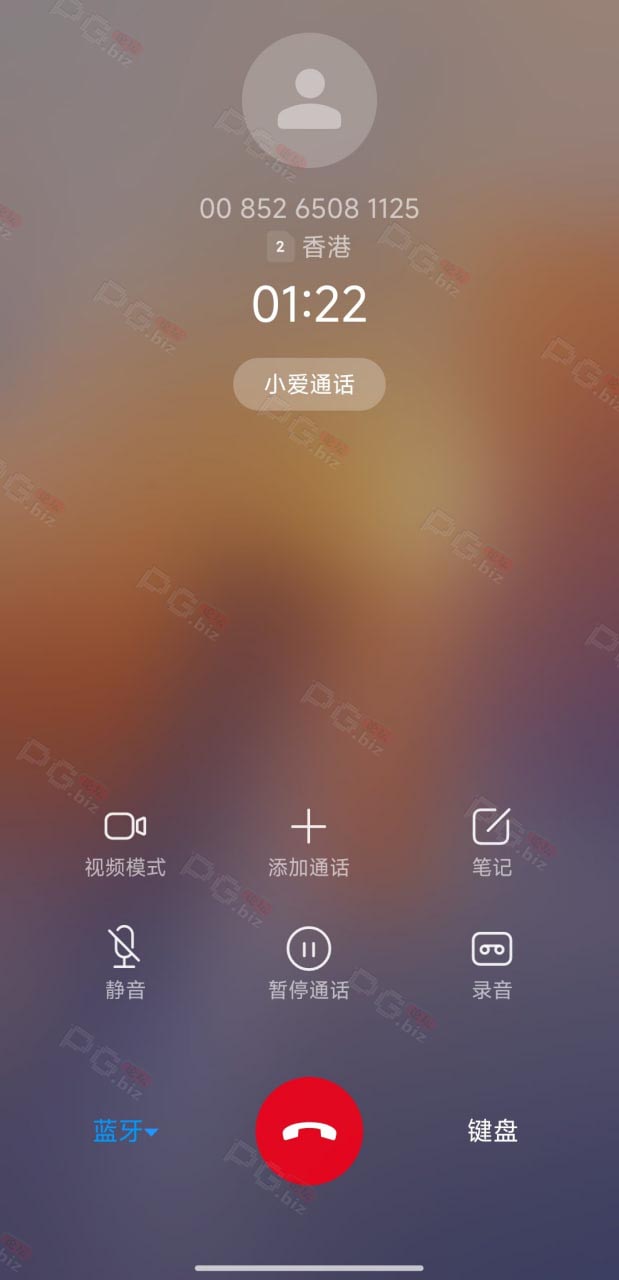Open the 键盘 dial pad
Screen dimensions: 619x1280
pos(493,1131)
